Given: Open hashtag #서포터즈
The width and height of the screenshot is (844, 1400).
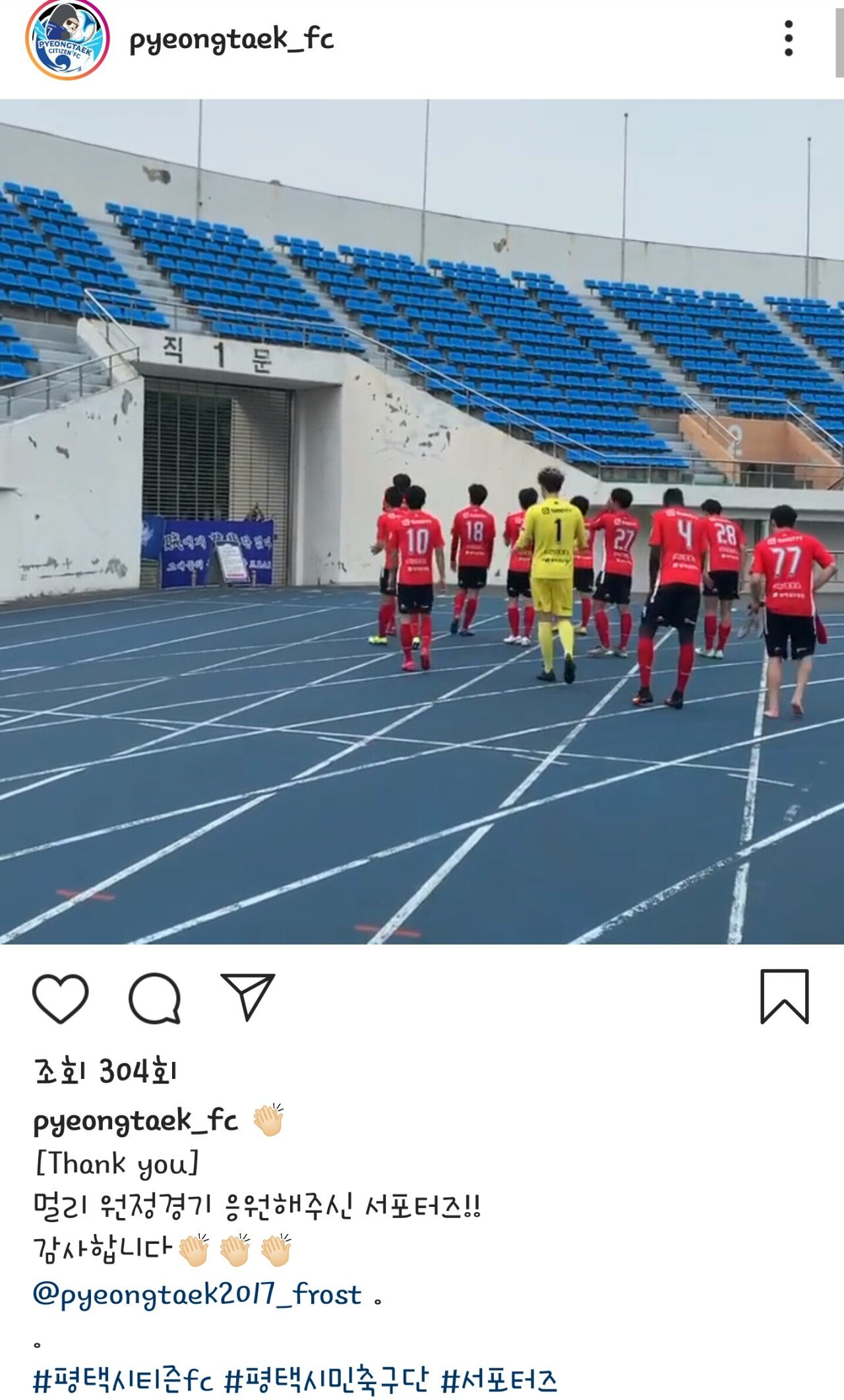Looking at the screenshot, I should (x=499, y=1380).
